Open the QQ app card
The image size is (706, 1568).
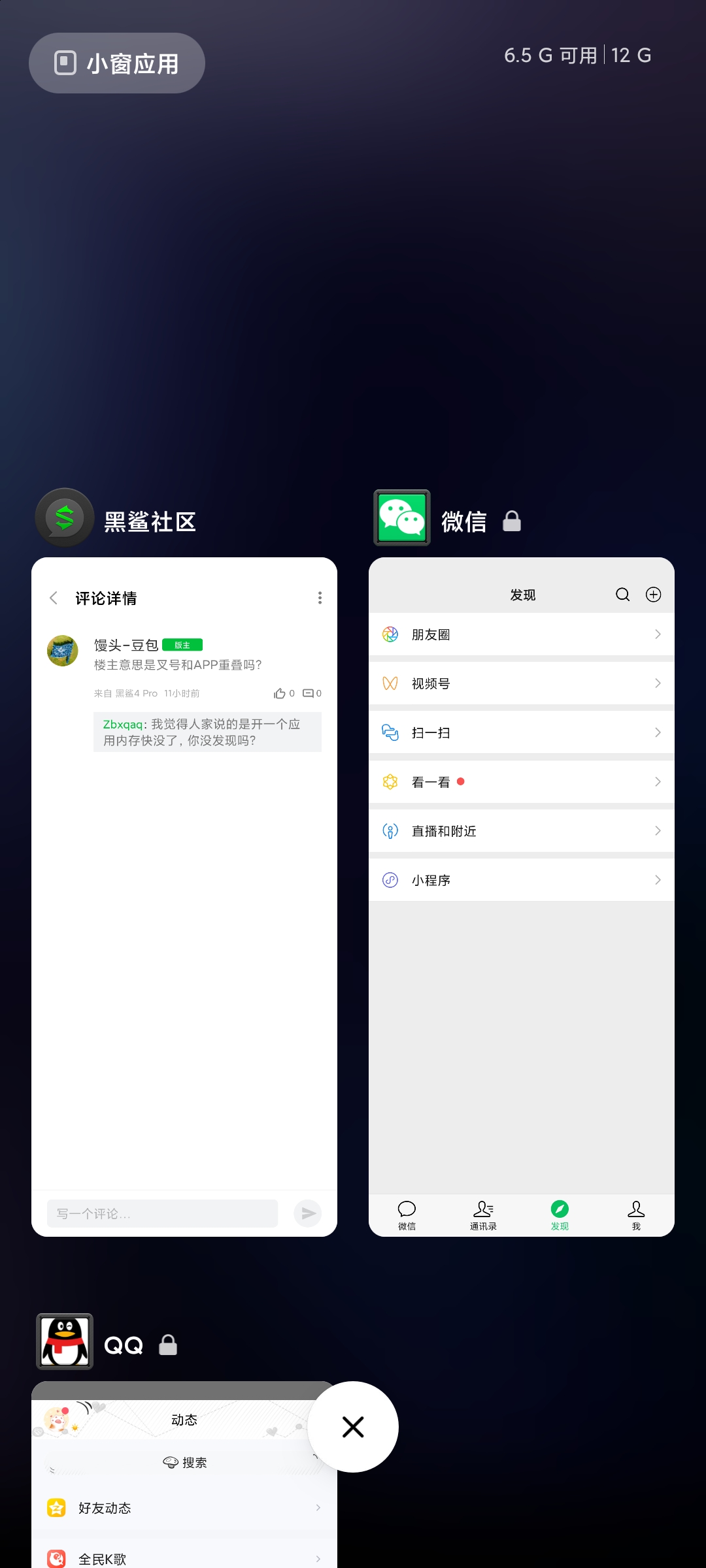[x=184, y=1475]
